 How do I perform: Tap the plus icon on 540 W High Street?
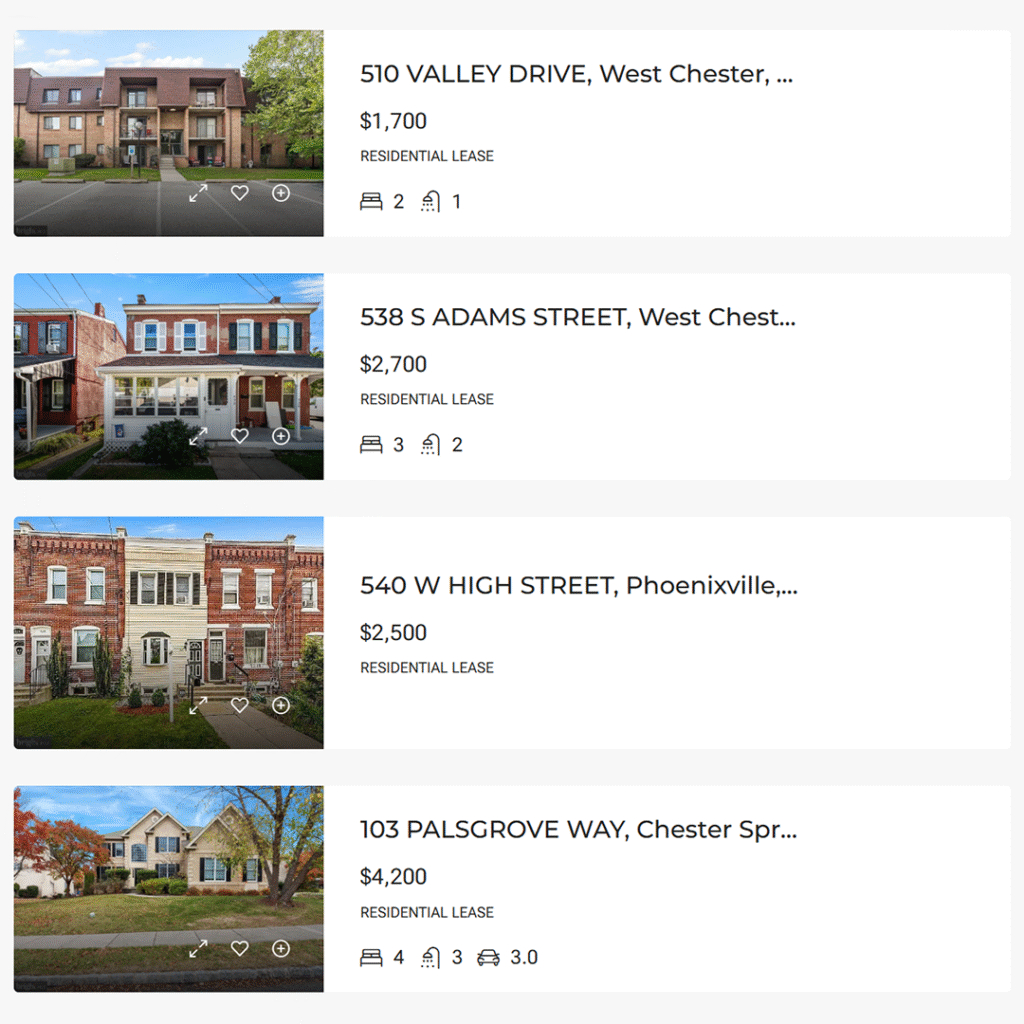coord(281,705)
